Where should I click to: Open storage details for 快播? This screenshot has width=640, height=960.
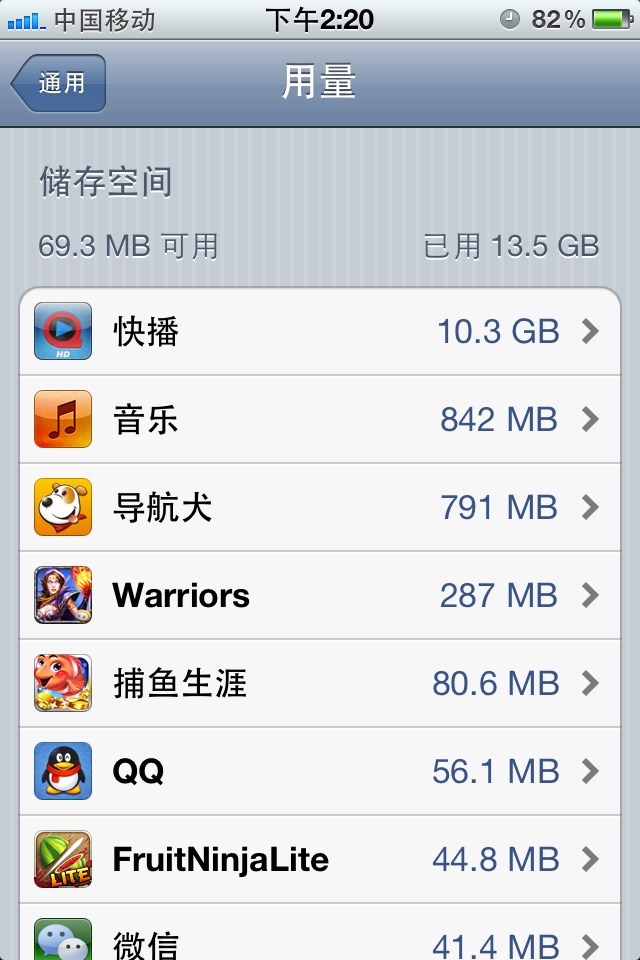[320, 332]
